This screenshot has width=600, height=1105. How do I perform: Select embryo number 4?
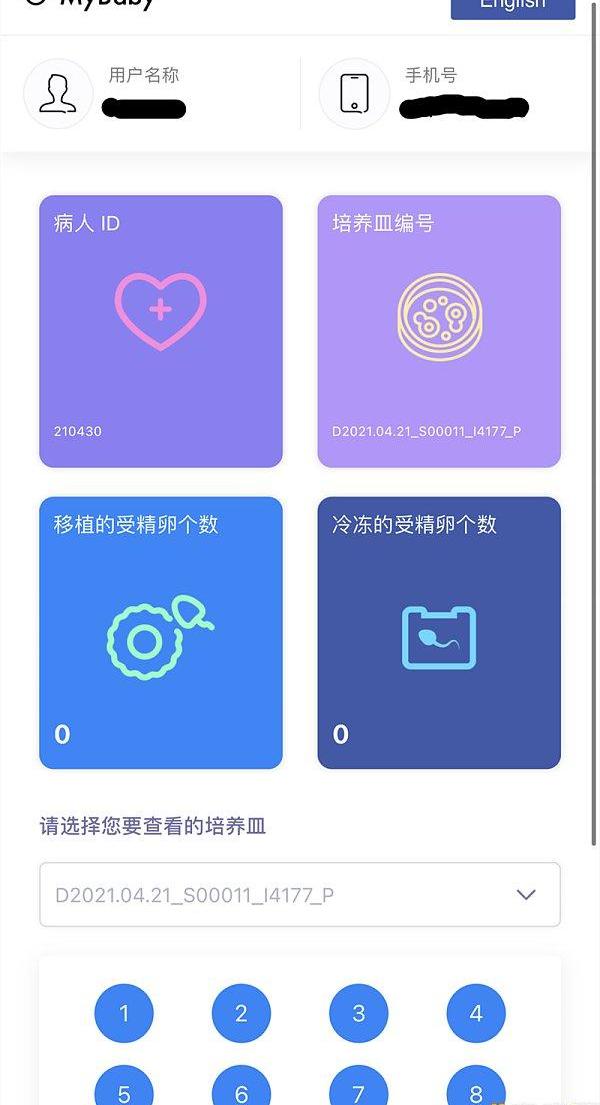coord(476,1013)
